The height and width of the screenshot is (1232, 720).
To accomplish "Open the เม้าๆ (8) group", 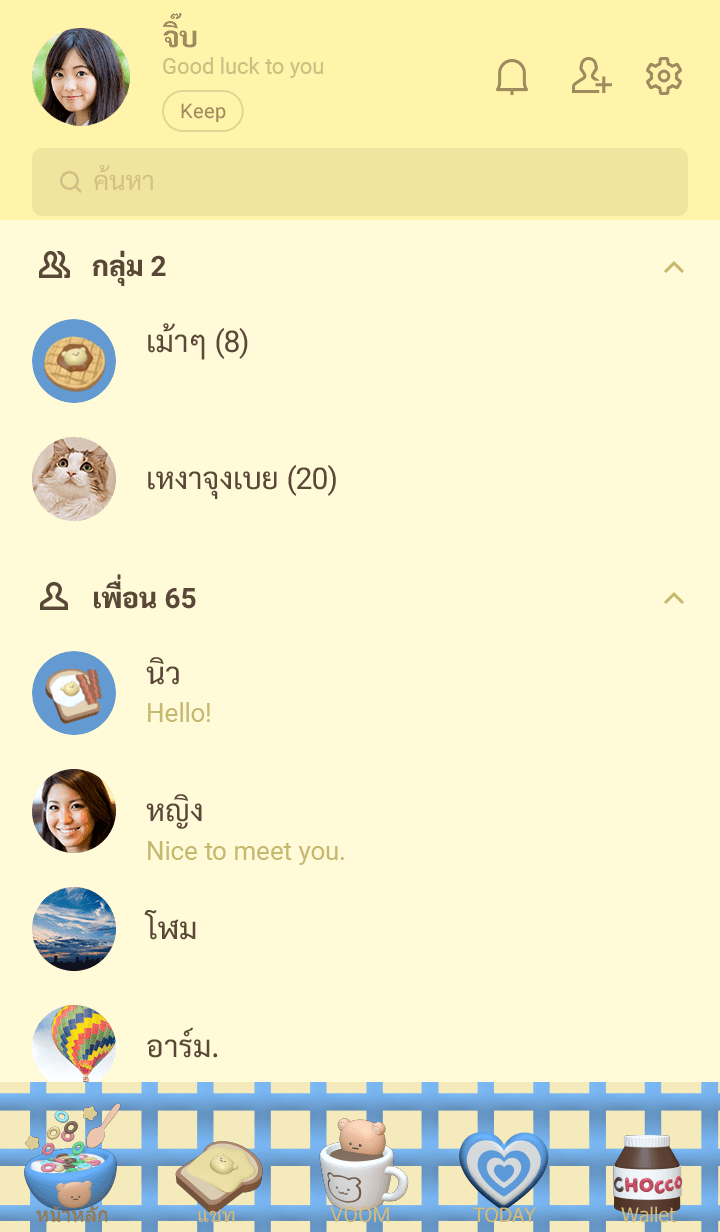I will [197, 345].
